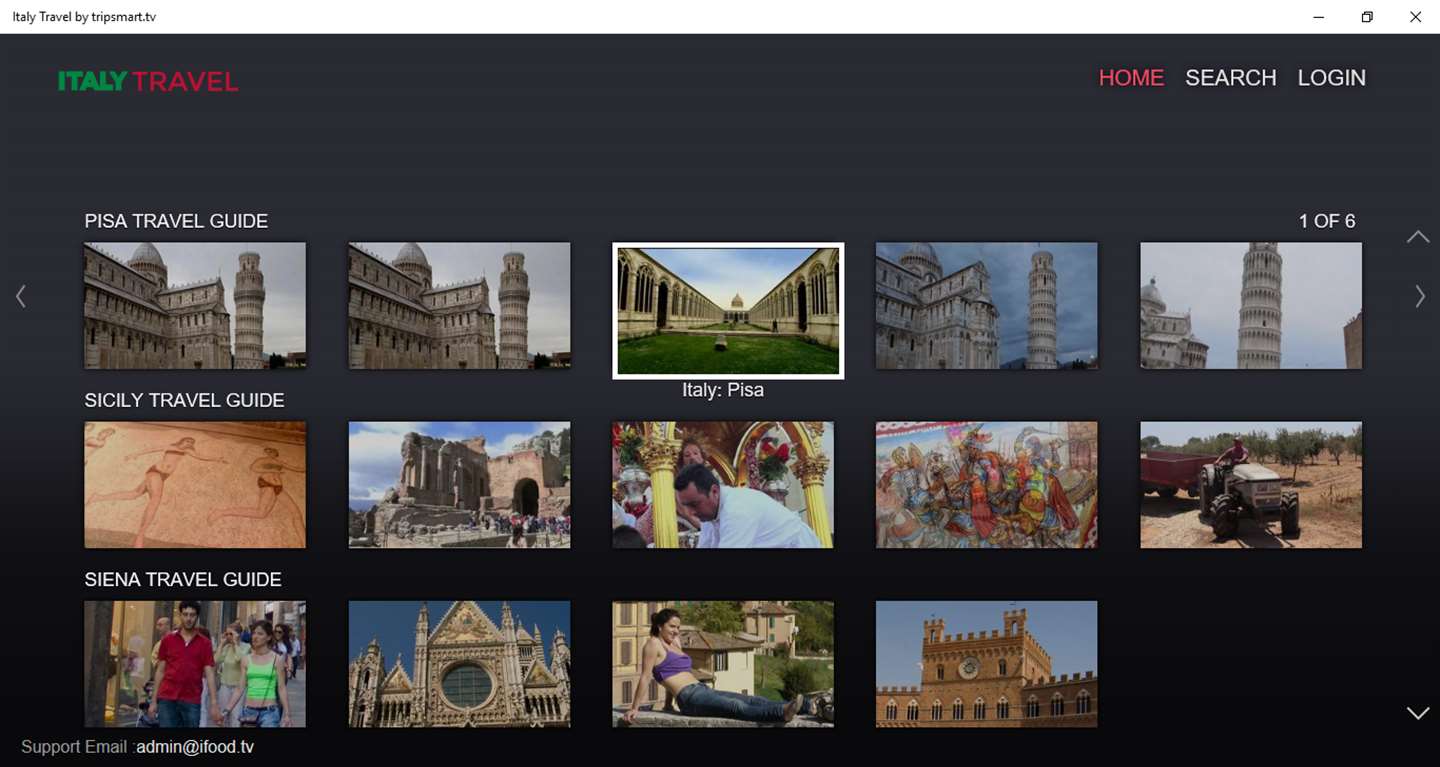Open the Sicily ancient mosaic video
The width and height of the screenshot is (1440, 767).
(195, 485)
